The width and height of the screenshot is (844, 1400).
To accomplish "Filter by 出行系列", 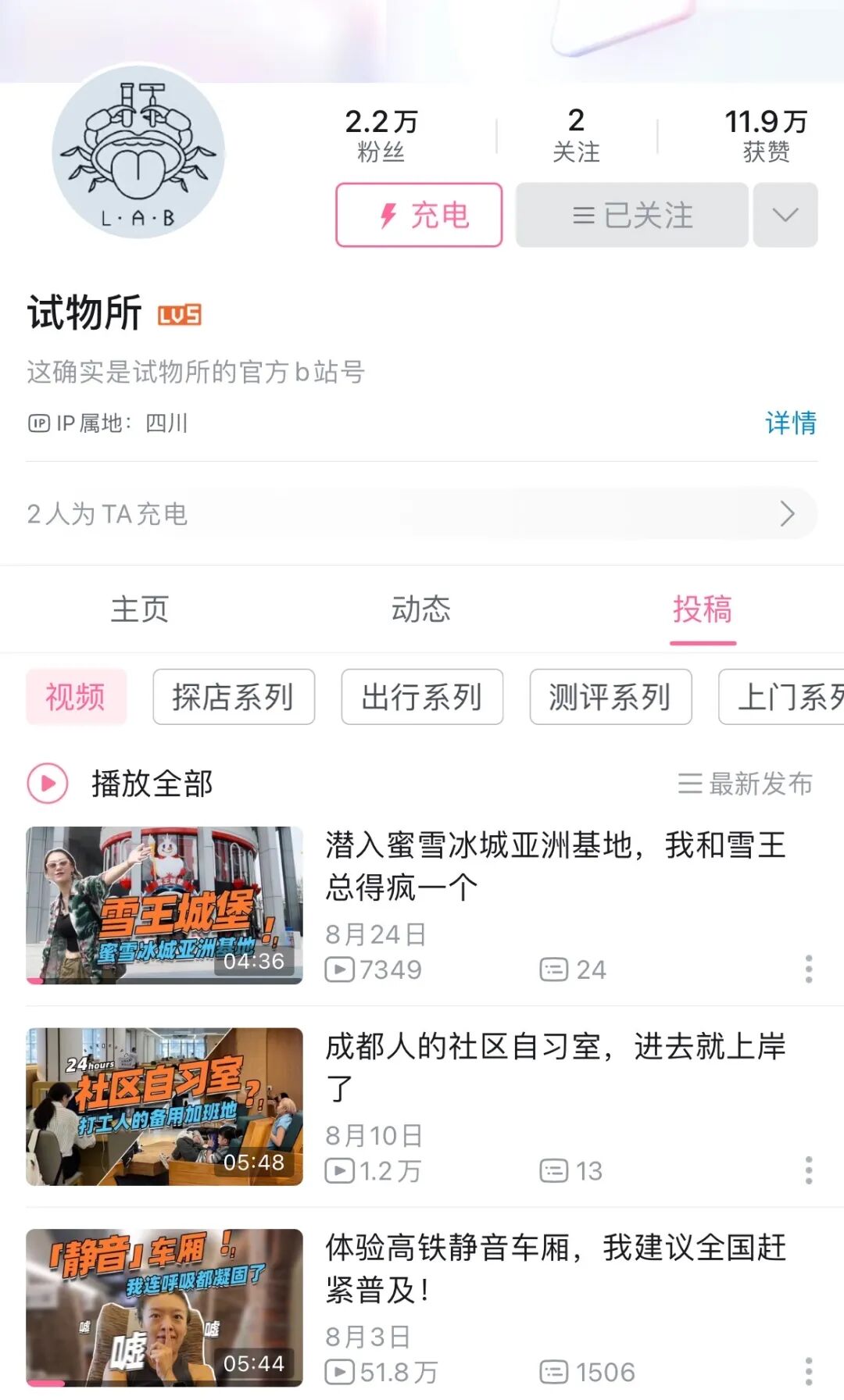I will 422,696.
